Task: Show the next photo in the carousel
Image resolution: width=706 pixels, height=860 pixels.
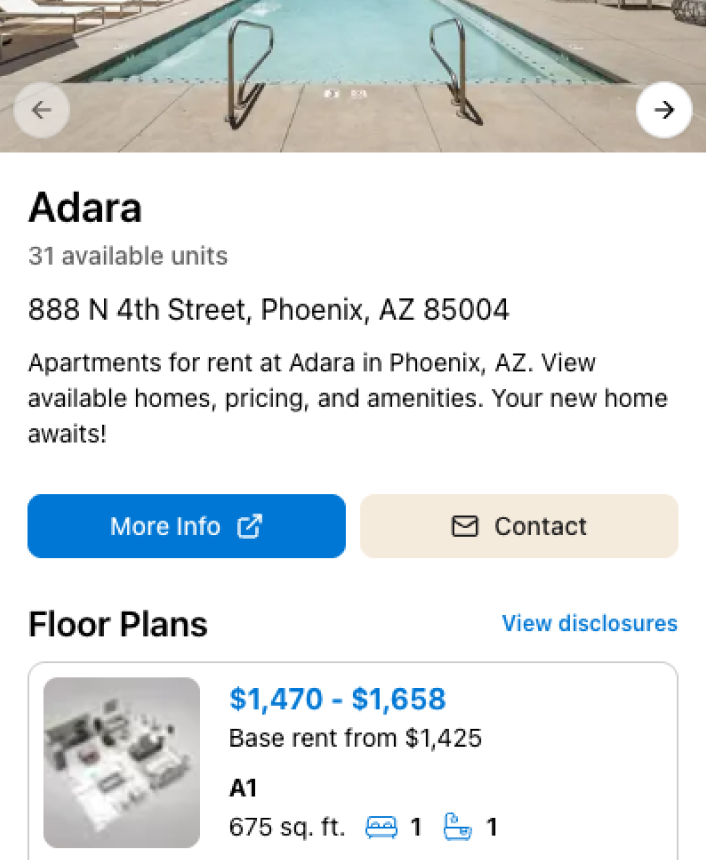Action: click(664, 110)
